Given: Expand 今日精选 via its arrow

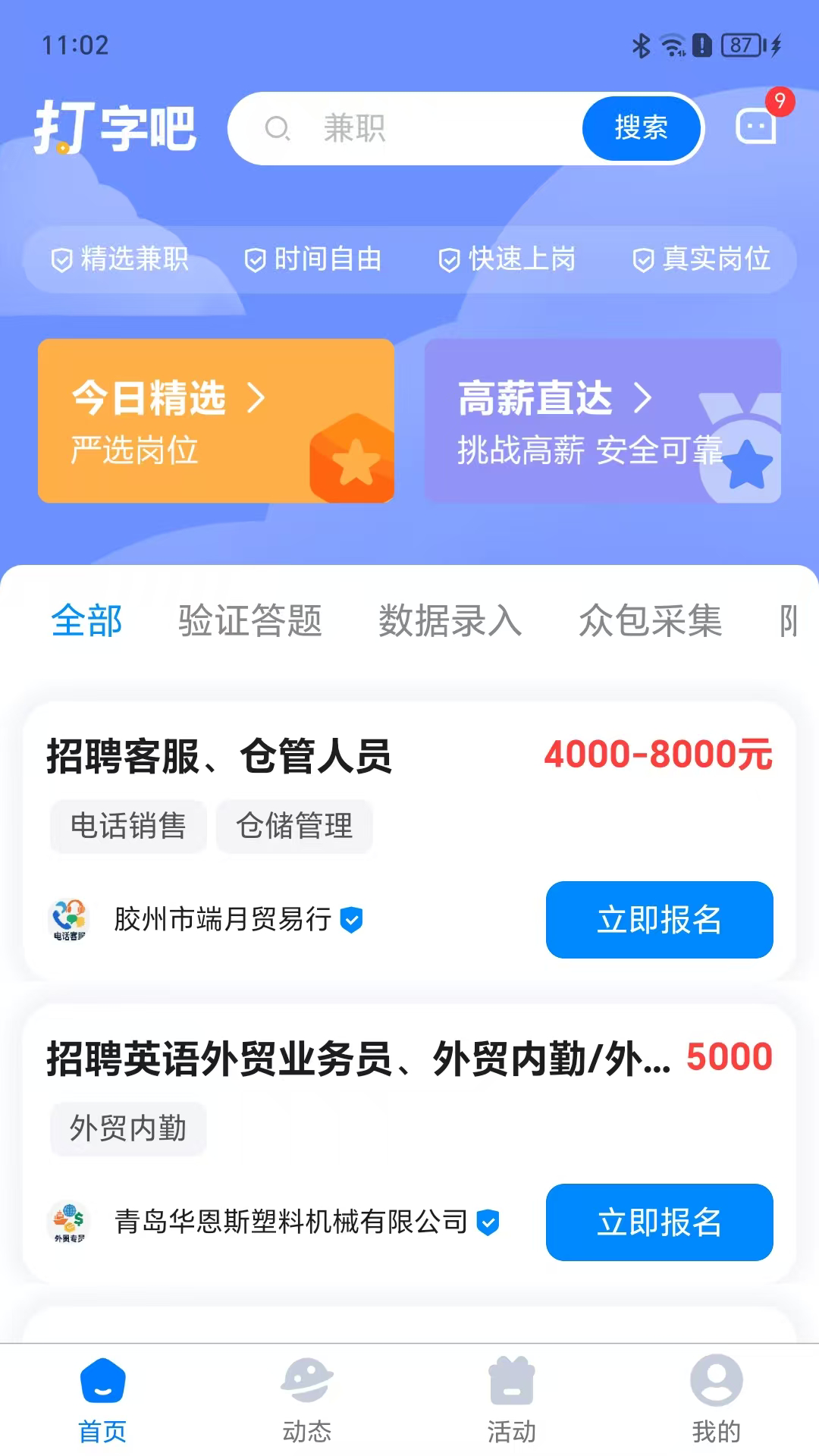Looking at the screenshot, I should coord(258,400).
